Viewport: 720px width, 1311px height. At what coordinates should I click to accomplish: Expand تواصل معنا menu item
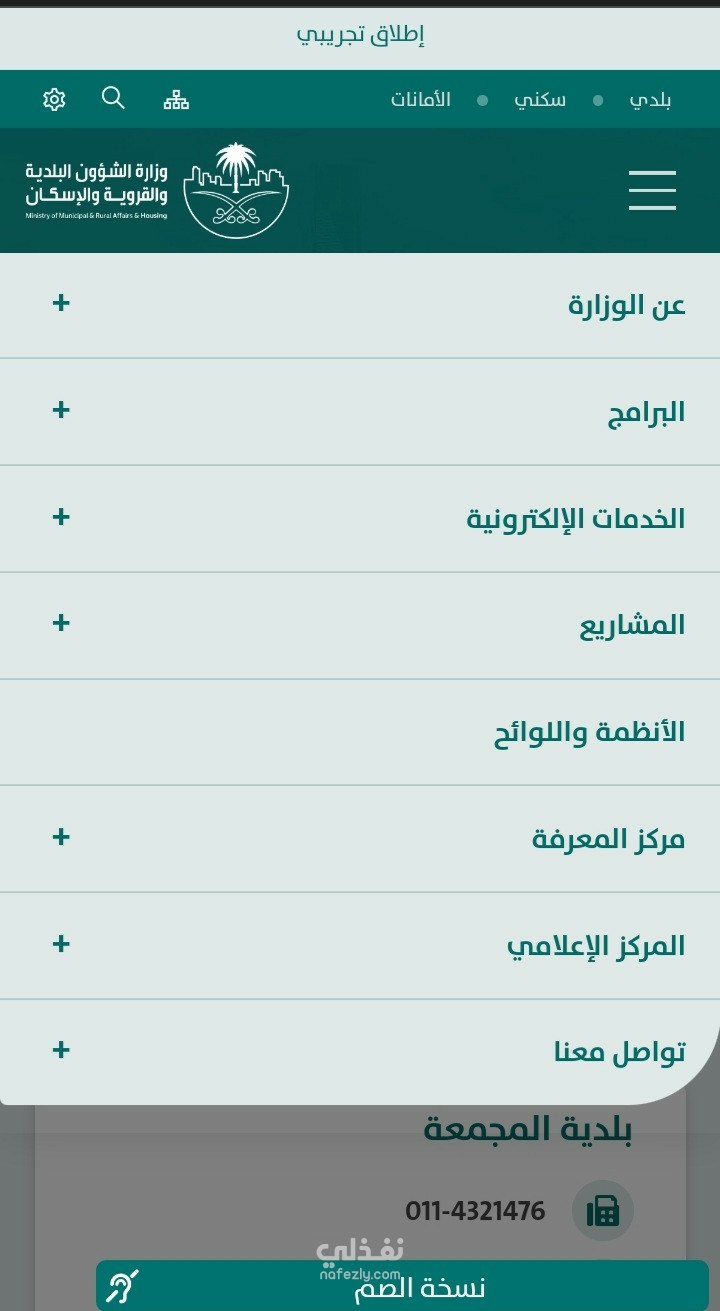click(x=360, y=1052)
